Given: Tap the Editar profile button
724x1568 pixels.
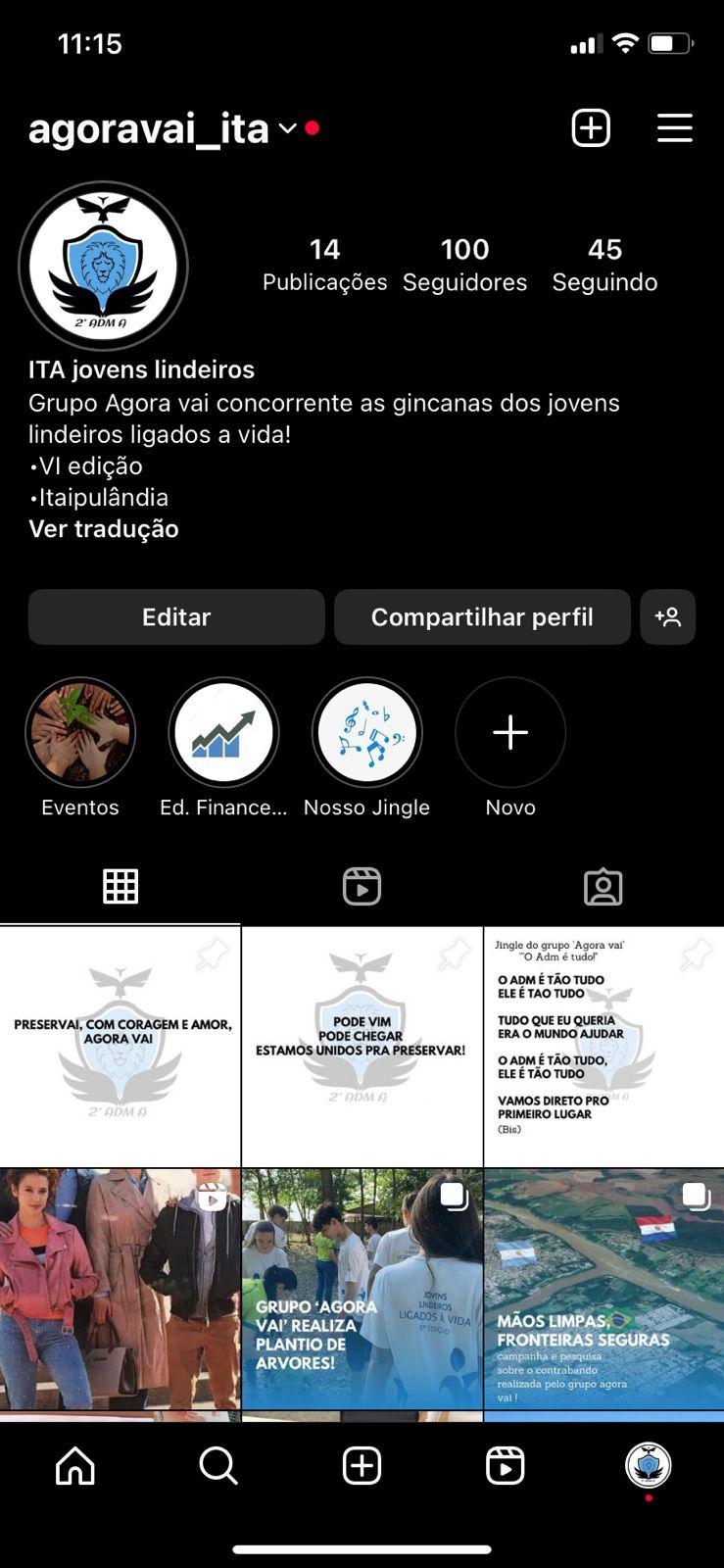Looking at the screenshot, I should 176,617.
